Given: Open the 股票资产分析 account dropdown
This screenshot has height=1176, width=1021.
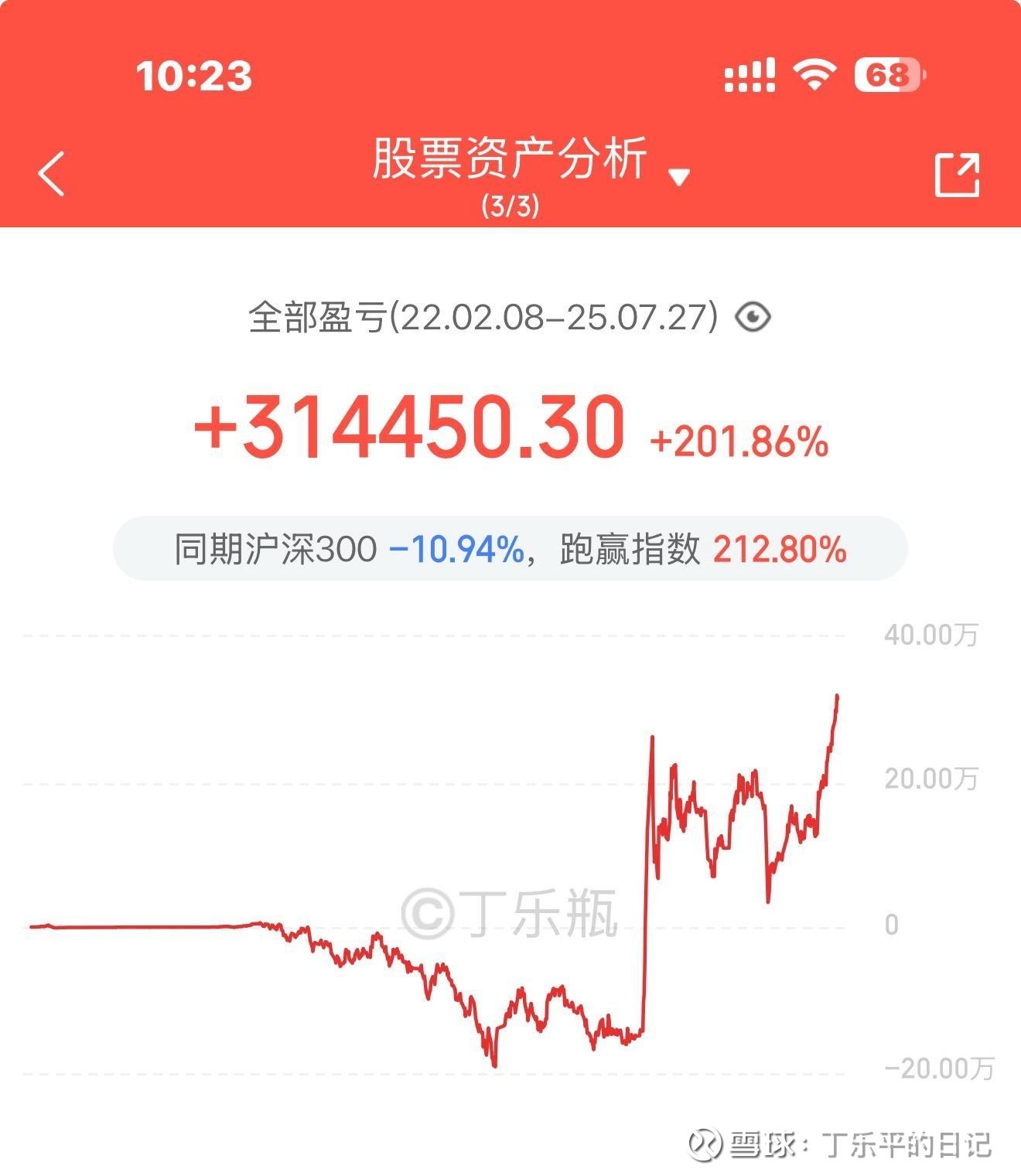Looking at the screenshot, I should (678, 178).
